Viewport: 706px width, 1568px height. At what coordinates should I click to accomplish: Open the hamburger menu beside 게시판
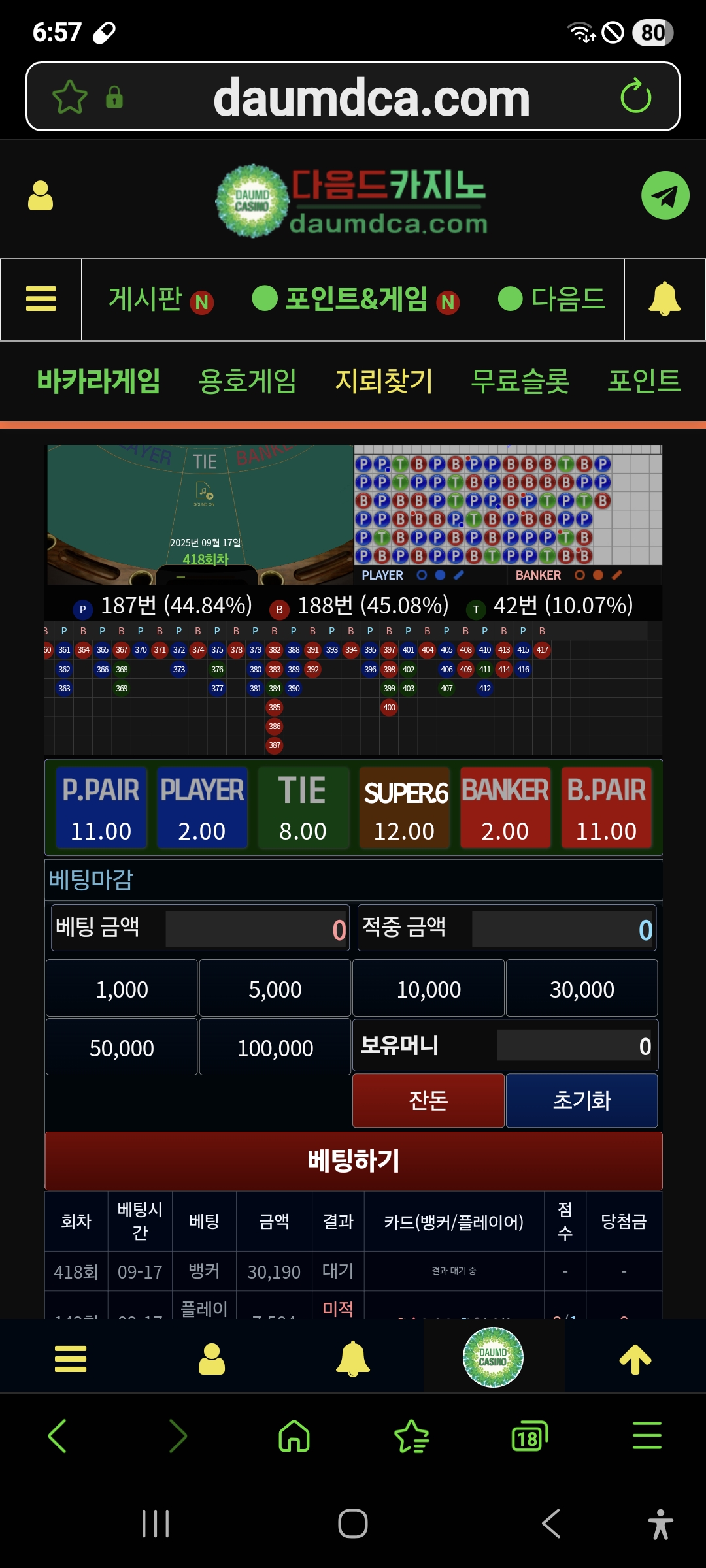(41, 299)
